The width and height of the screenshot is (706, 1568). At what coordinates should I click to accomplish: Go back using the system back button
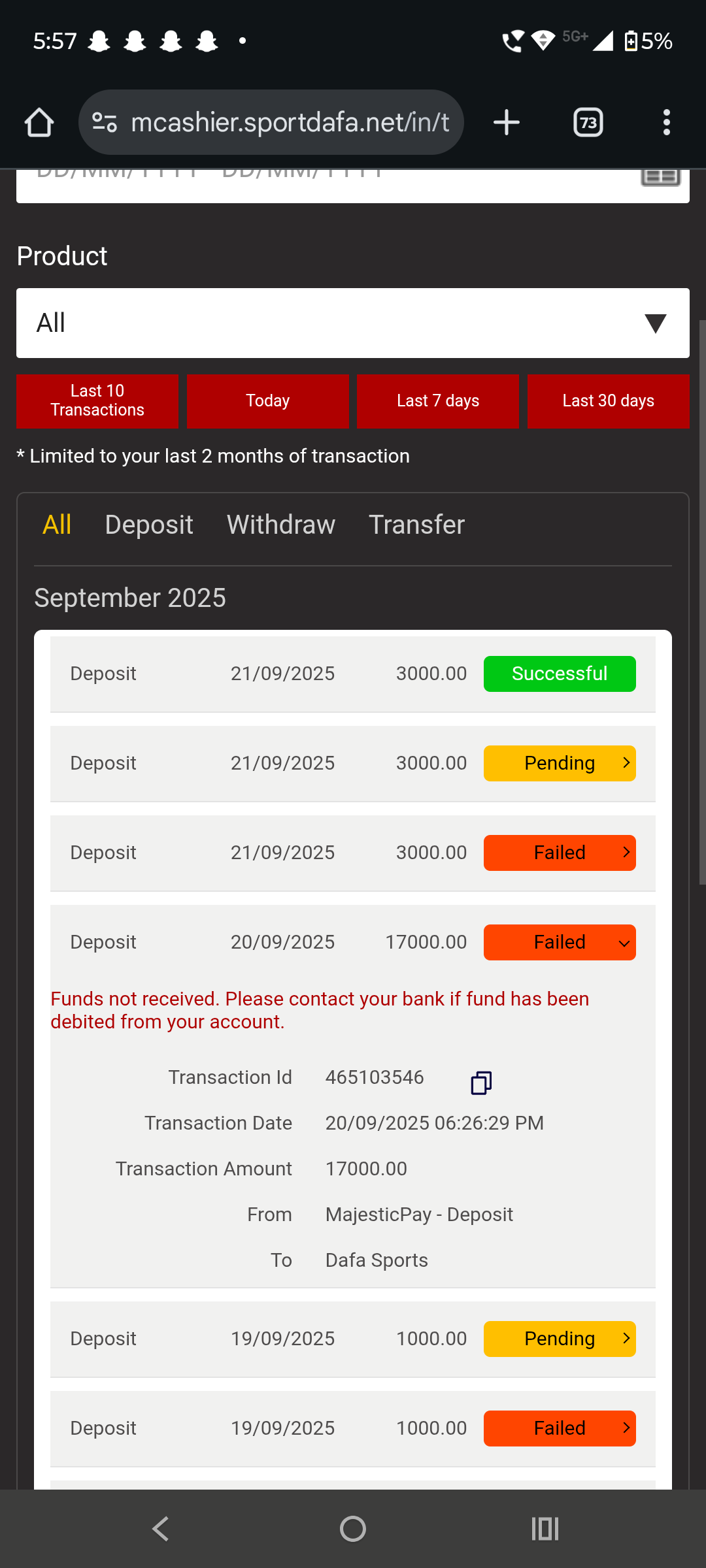click(x=160, y=1529)
